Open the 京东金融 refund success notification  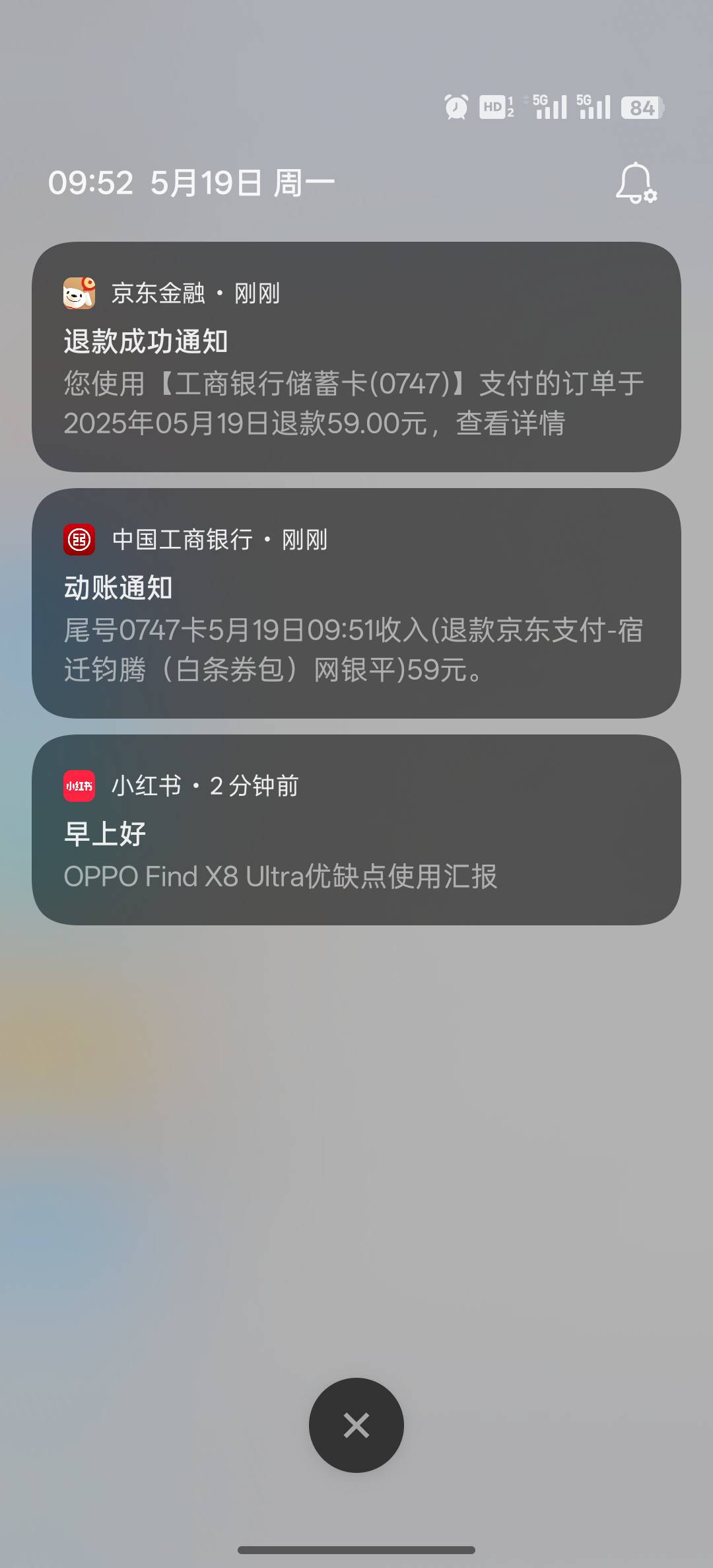pyautogui.click(x=356, y=357)
